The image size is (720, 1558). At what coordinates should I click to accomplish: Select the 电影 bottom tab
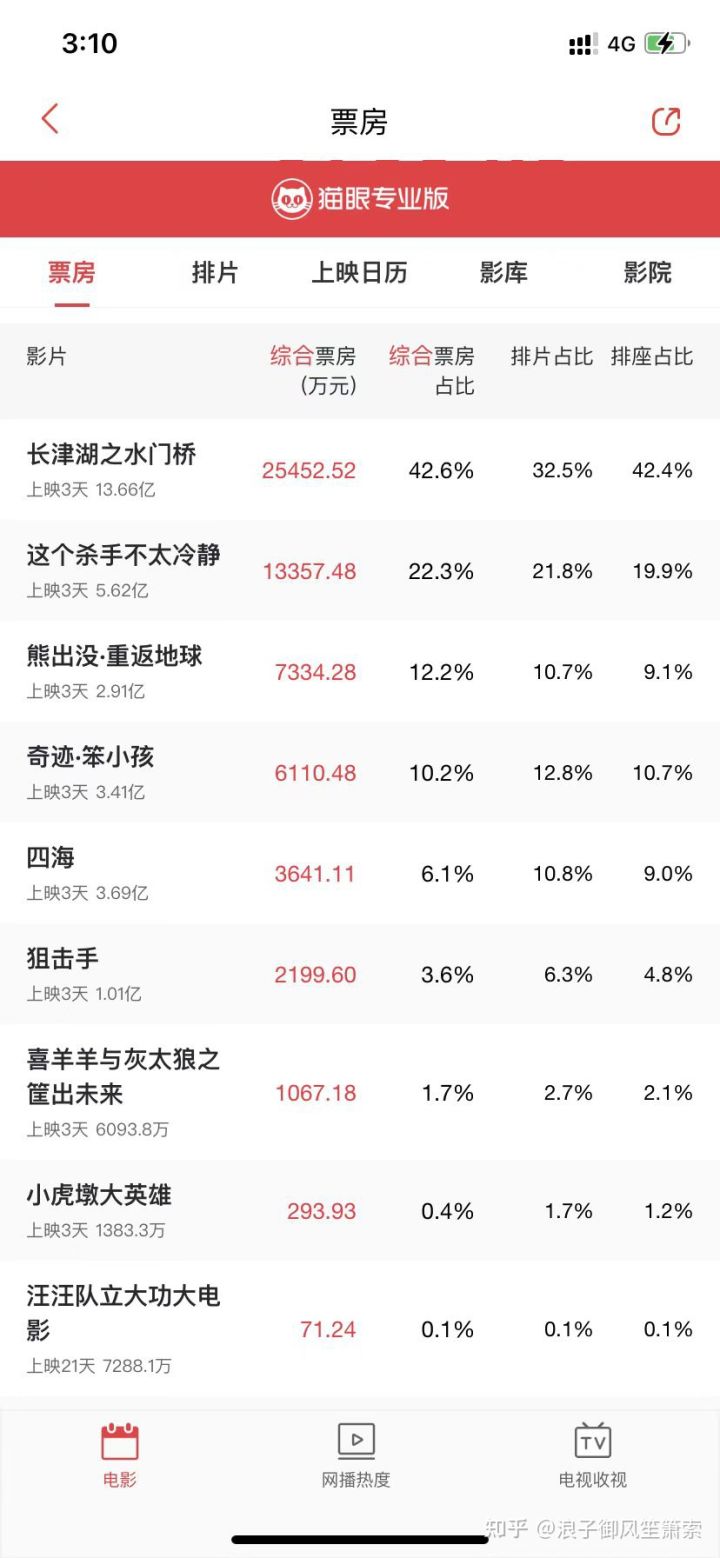(120, 1456)
